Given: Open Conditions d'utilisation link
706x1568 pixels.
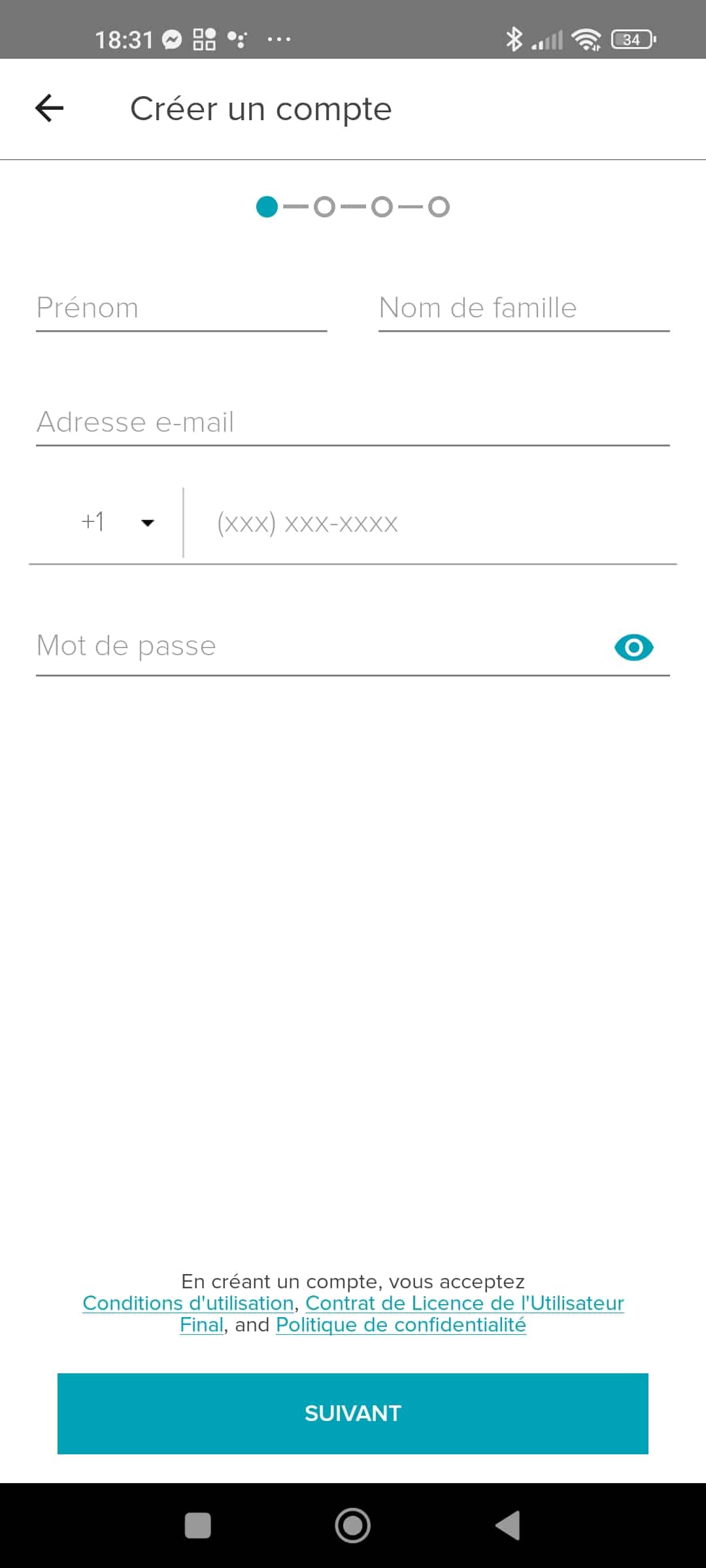Looking at the screenshot, I should pos(188,1303).
